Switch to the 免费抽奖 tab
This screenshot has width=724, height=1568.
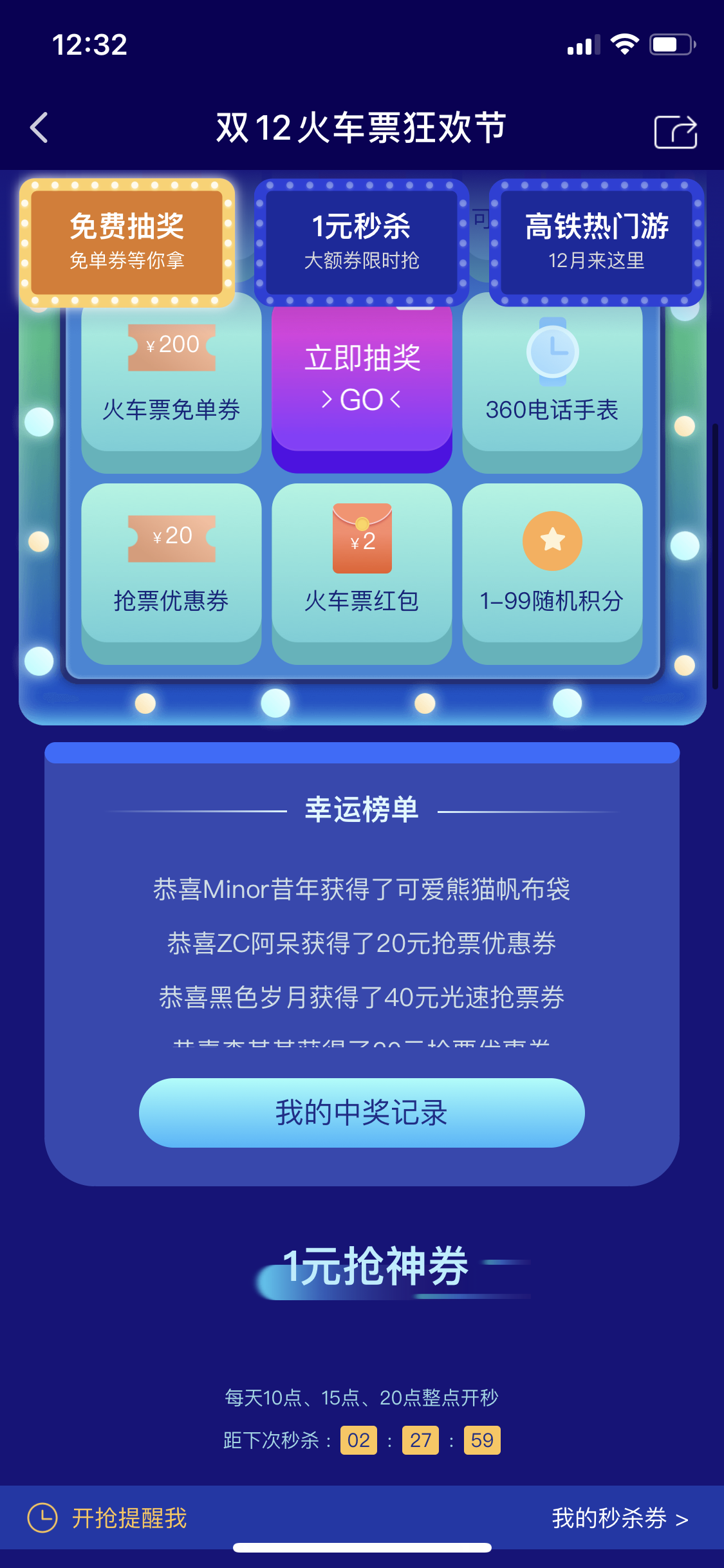pos(127,242)
